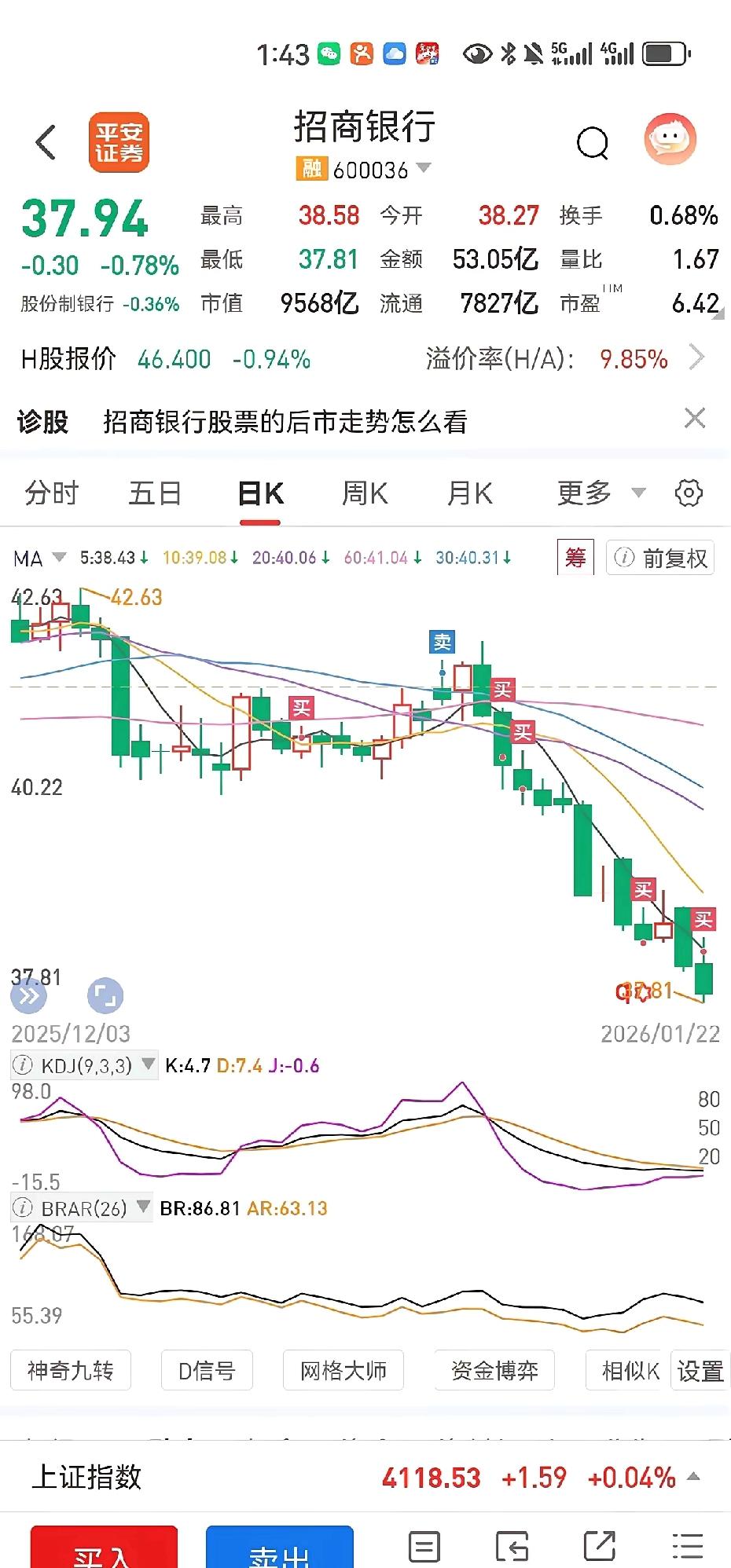Switch to the 分时 tab
Viewport: 731px width, 1568px height.
click(50, 493)
